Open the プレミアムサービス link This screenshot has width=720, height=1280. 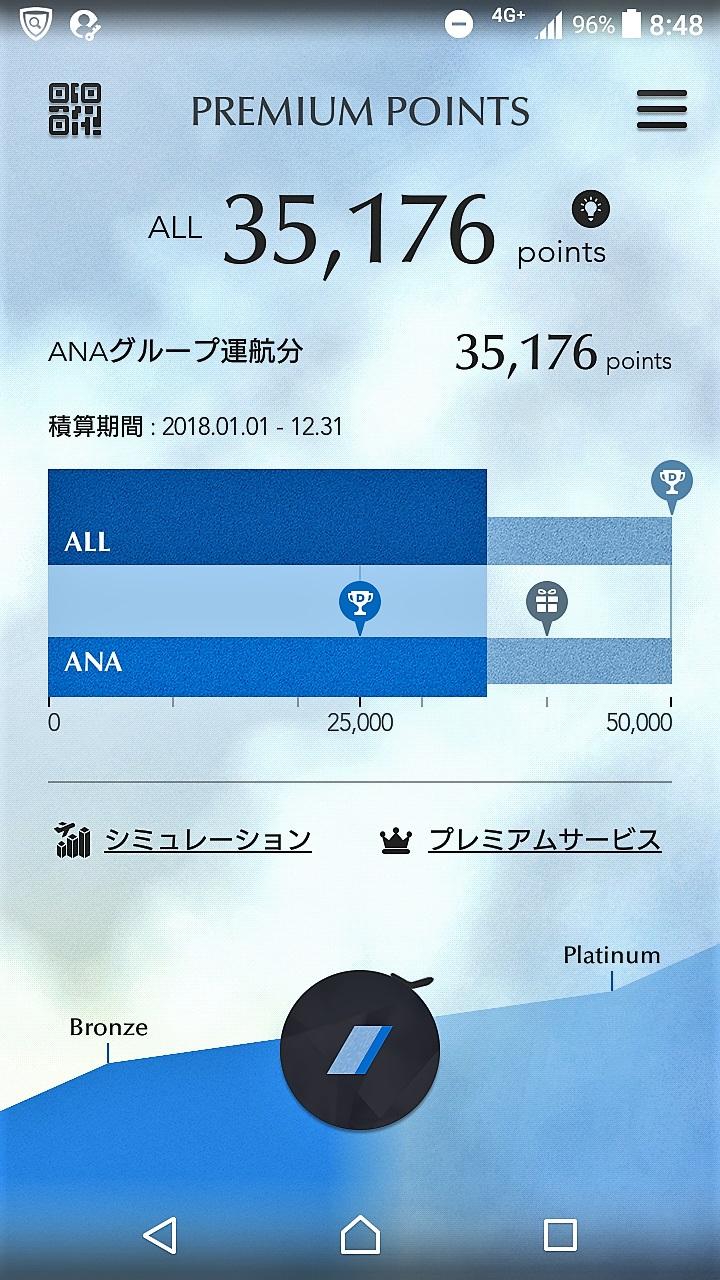coord(544,839)
